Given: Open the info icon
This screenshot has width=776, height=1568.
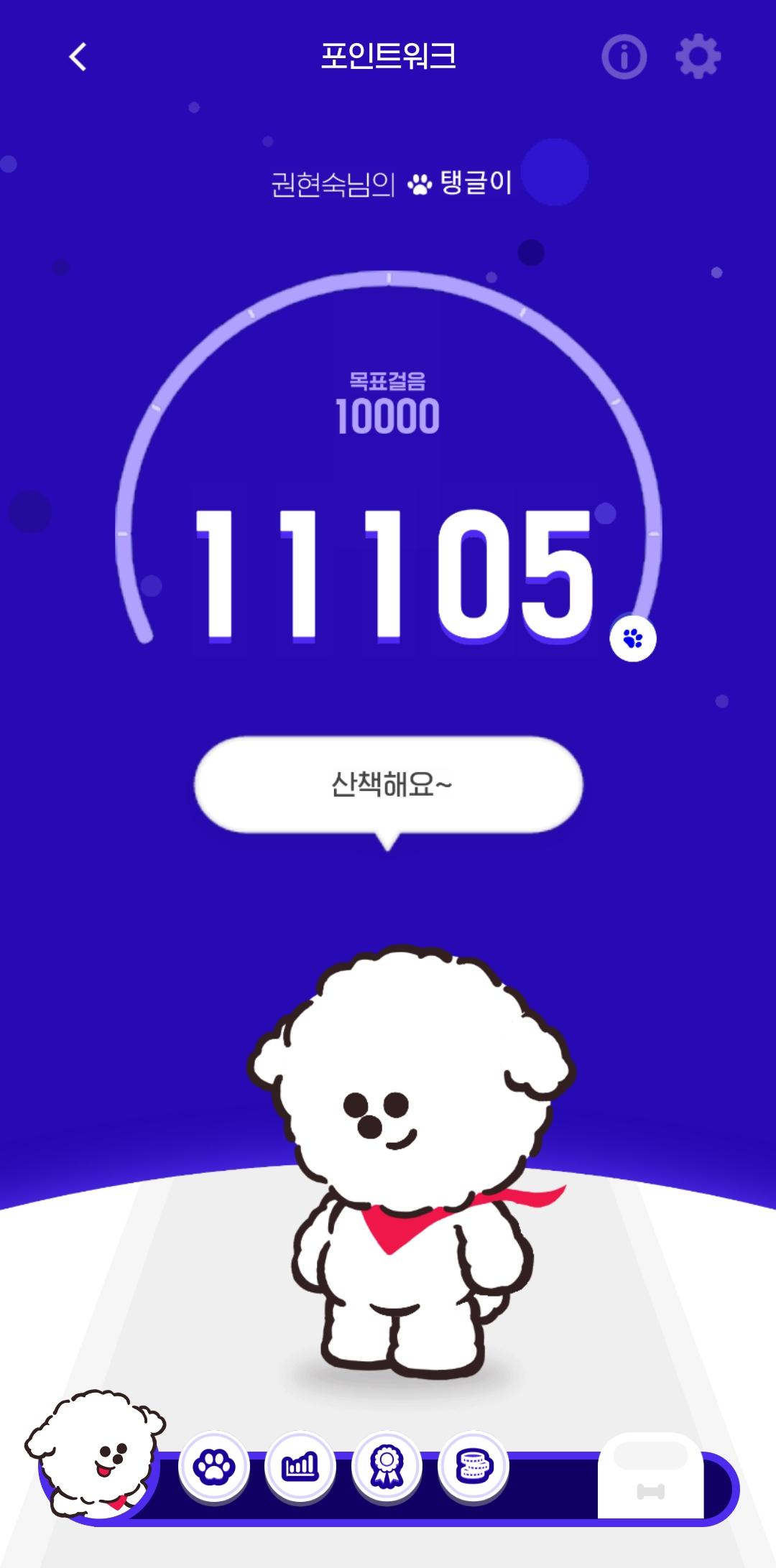Looking at the screenshot, I should pyautogui.click(x=624, y=57).
